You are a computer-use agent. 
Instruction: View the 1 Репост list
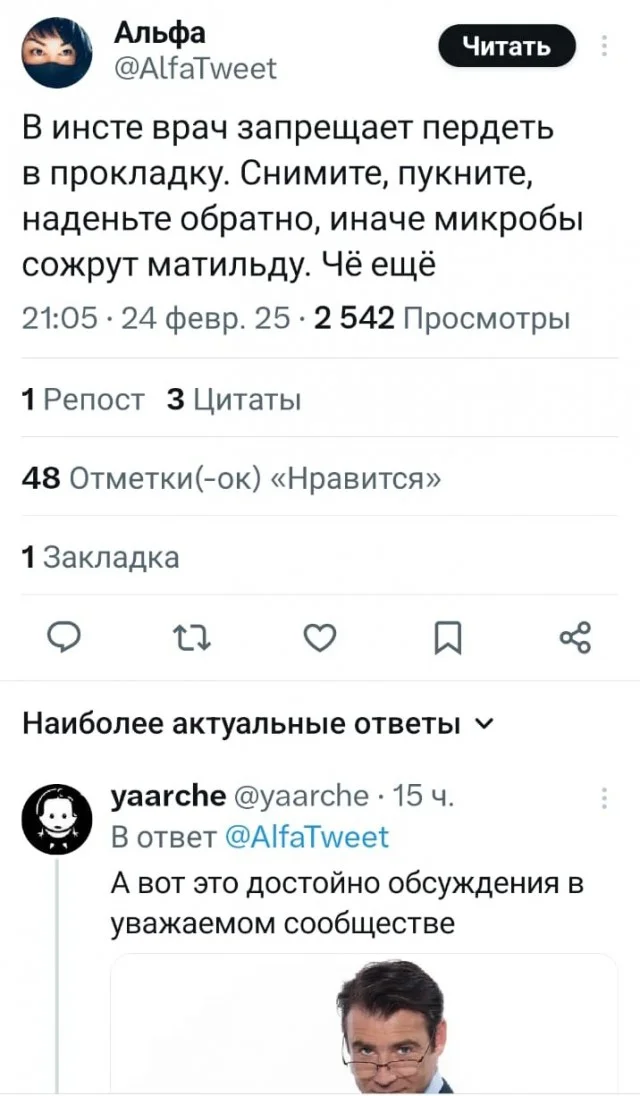(x=83, y=400)
